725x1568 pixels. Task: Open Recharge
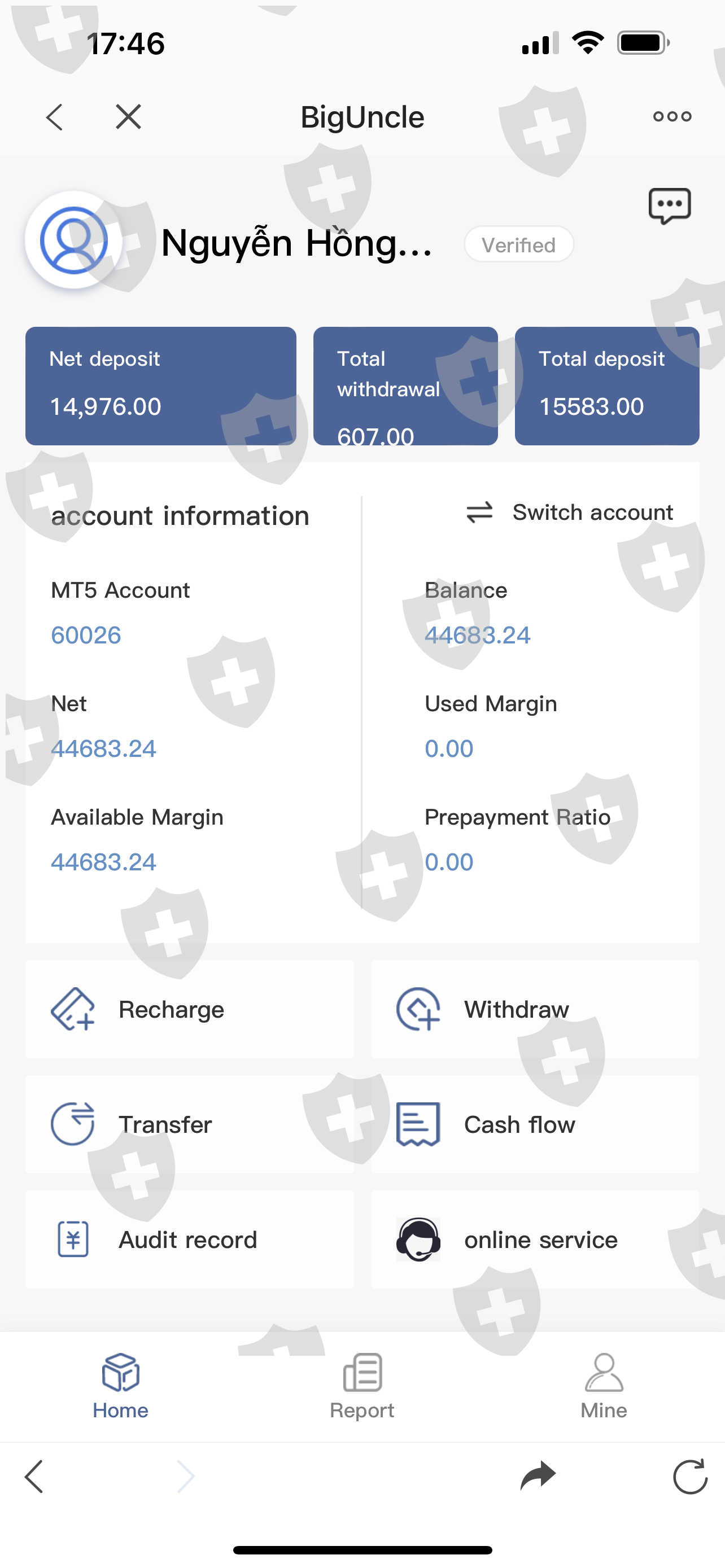pos(189,1009)
